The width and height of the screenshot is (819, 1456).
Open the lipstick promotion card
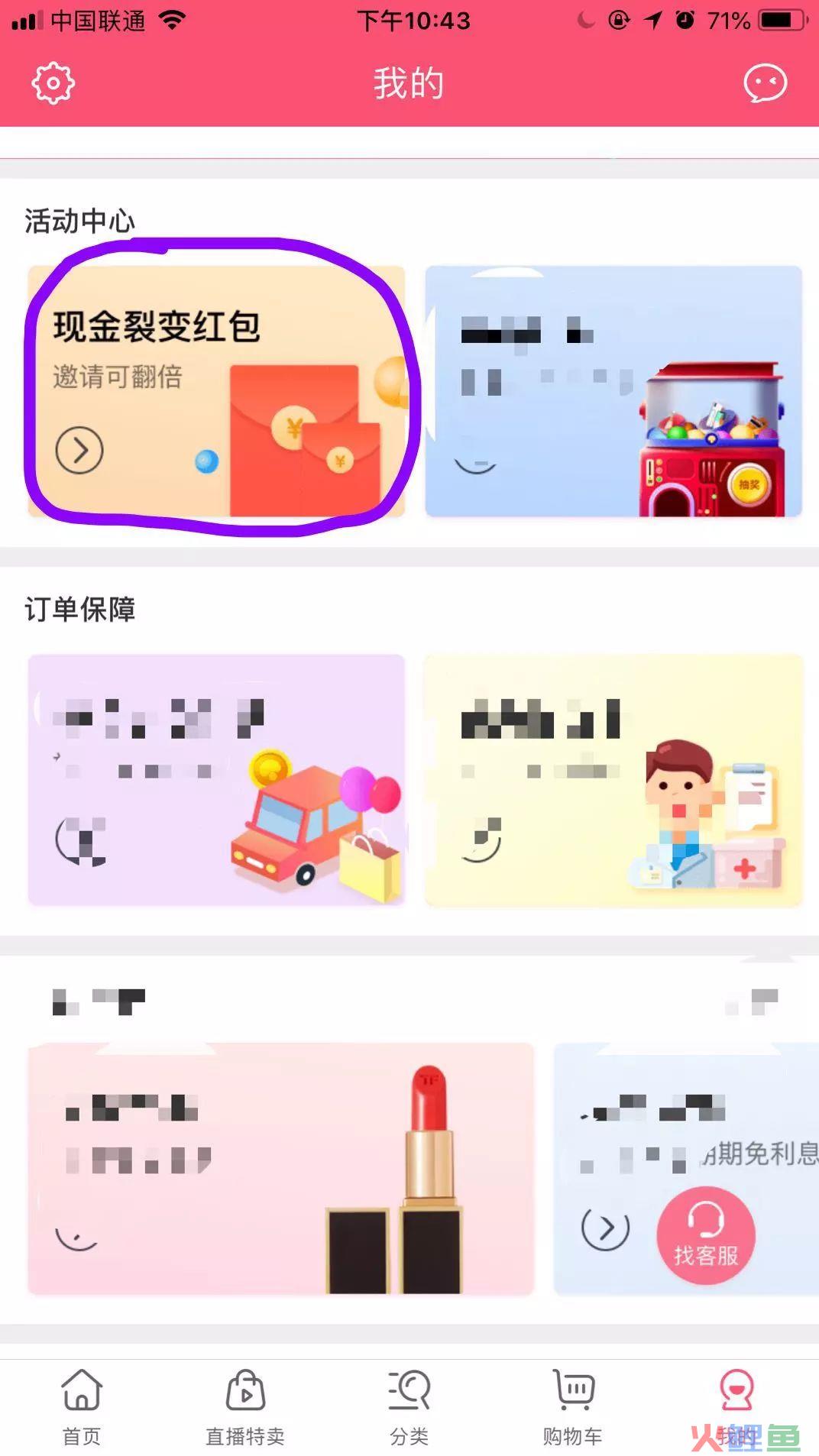pos(280,1168)
